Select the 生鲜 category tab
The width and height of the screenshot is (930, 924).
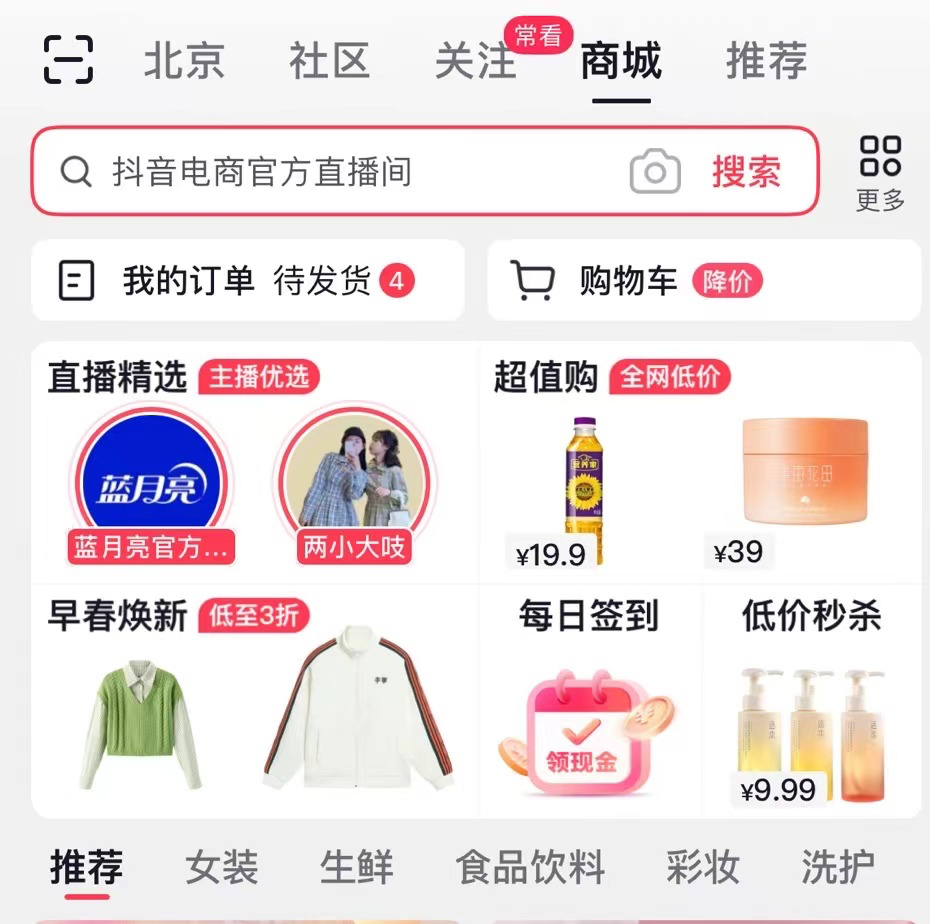click(x=357, y=867)
